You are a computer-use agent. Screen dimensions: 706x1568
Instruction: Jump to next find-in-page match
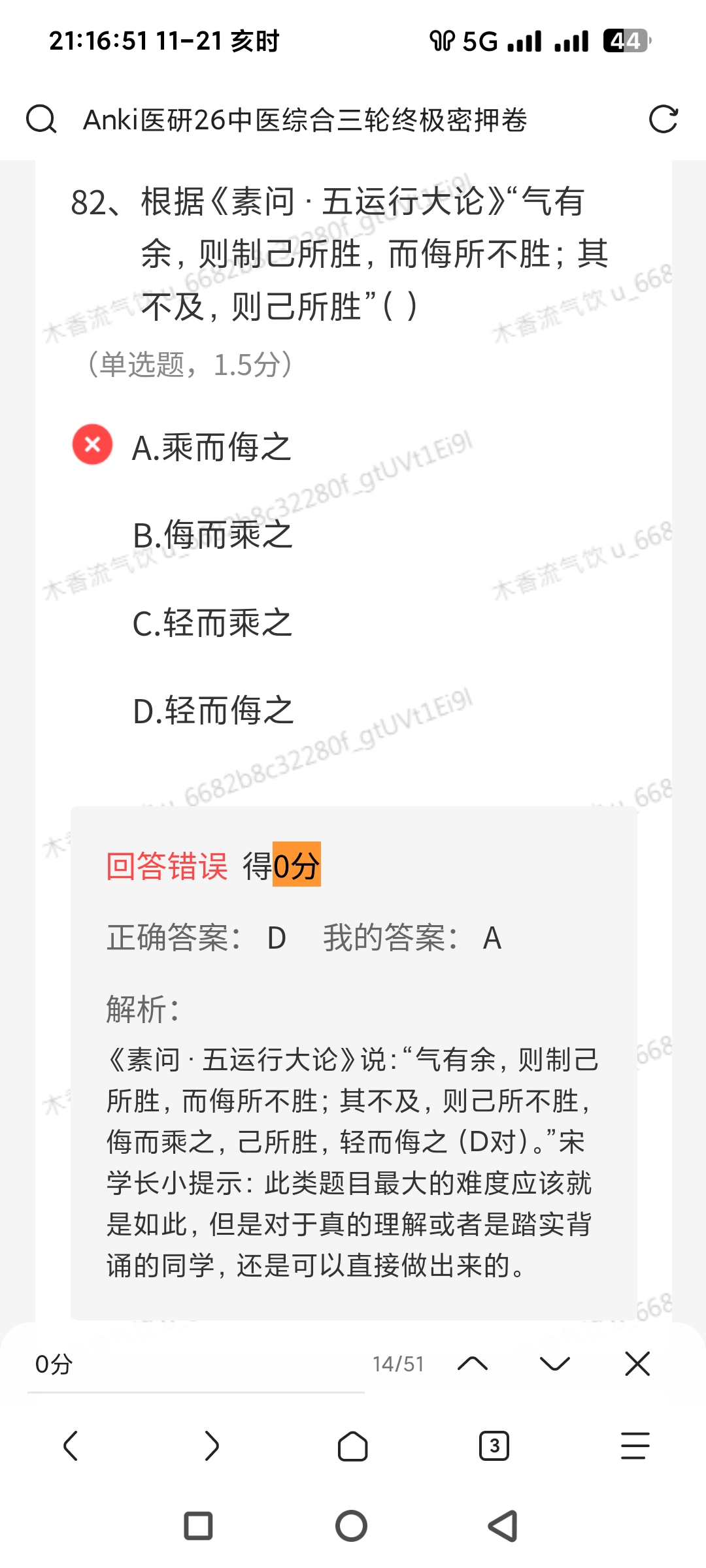[555, 1364]
